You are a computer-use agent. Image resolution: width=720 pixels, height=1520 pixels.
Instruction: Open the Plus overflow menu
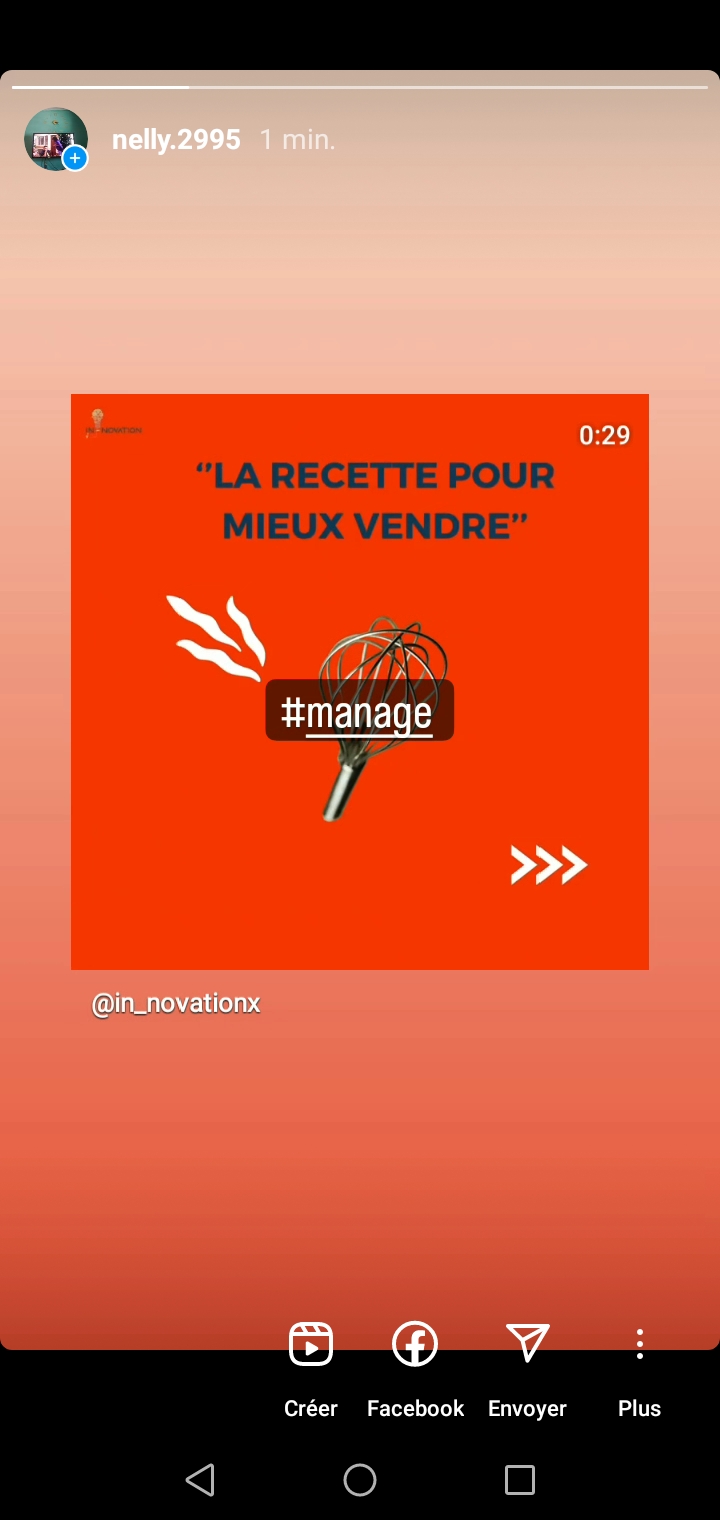[x=639, y=1365]
